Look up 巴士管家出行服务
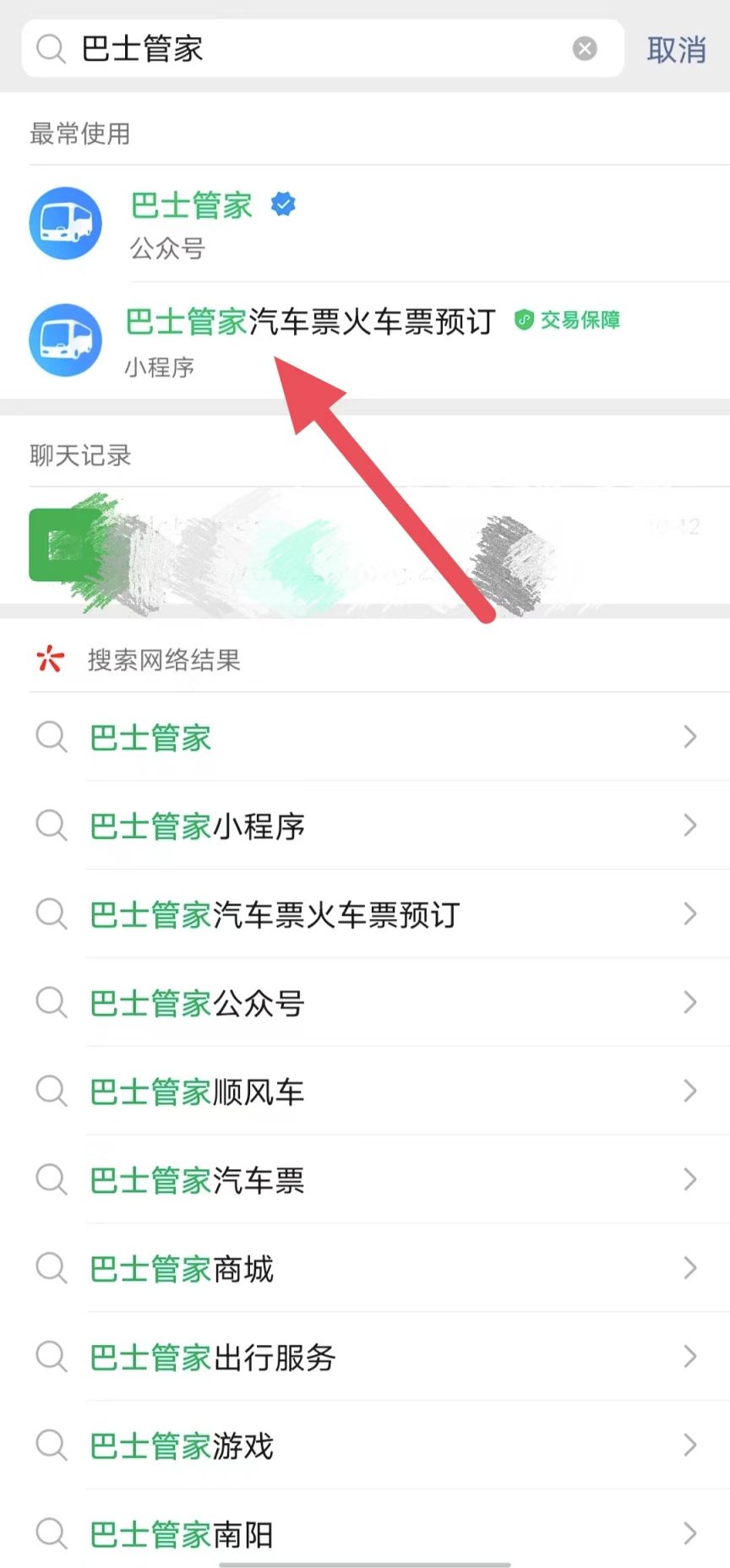 365,1357
